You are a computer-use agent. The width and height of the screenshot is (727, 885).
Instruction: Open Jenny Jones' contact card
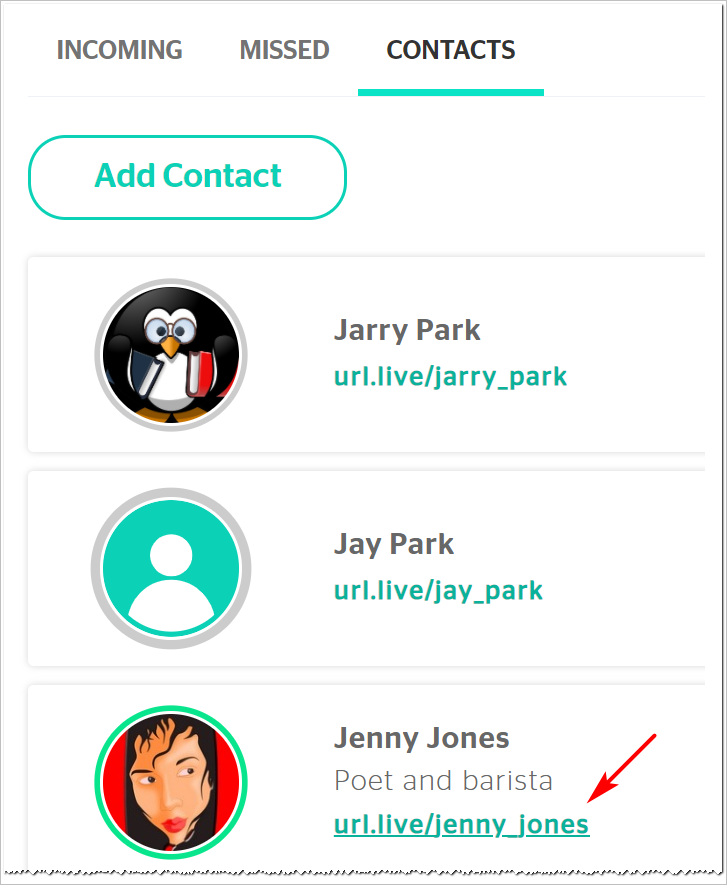[421, 739]
